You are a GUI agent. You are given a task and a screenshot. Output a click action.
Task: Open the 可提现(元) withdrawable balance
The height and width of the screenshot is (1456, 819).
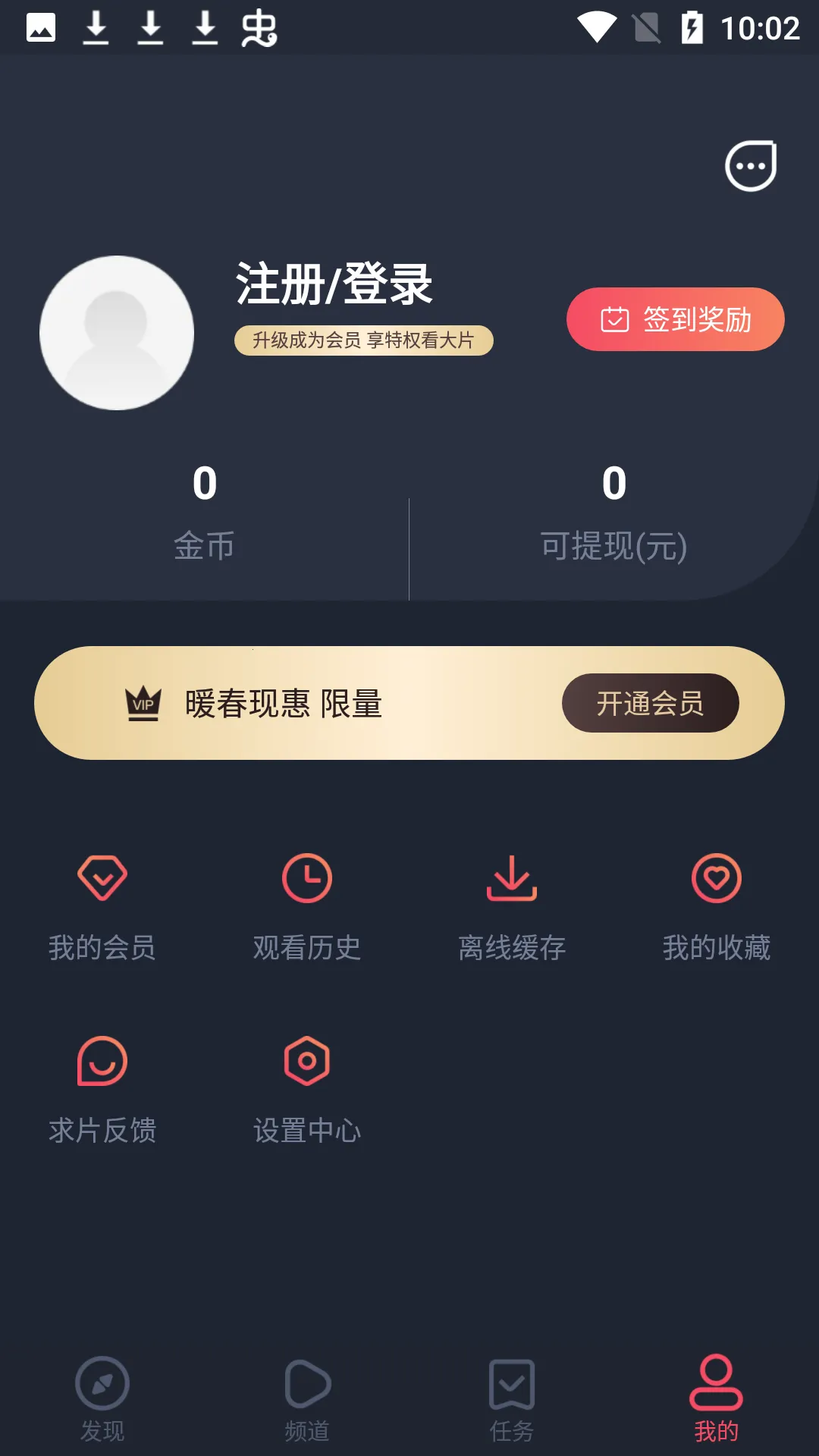coord(613,514)
